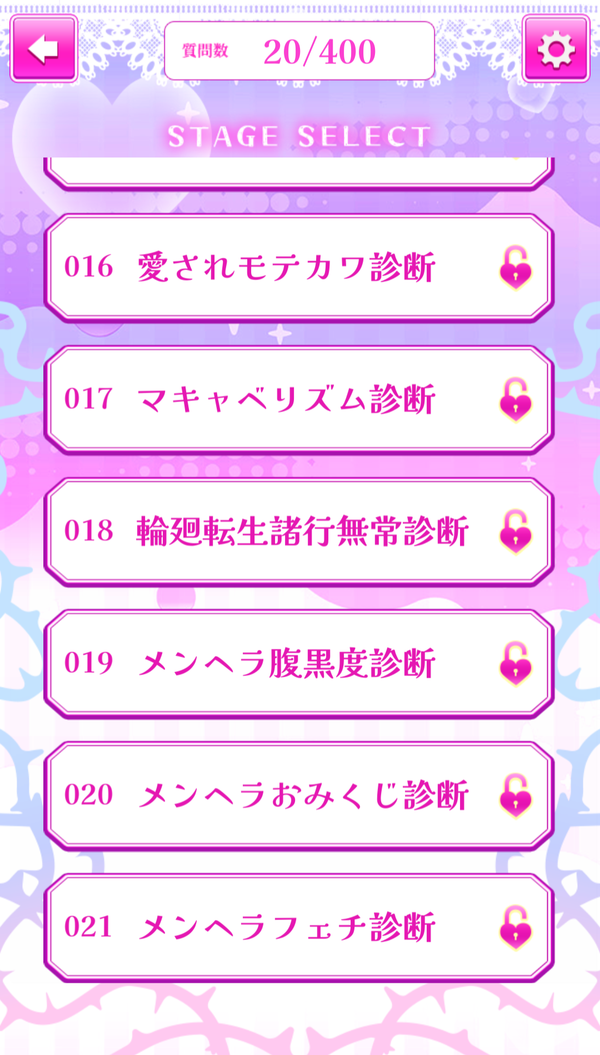Open stage 016 愛されモテカワ診断
This screenshot has width=600, height=1055.
coord(299,268)
